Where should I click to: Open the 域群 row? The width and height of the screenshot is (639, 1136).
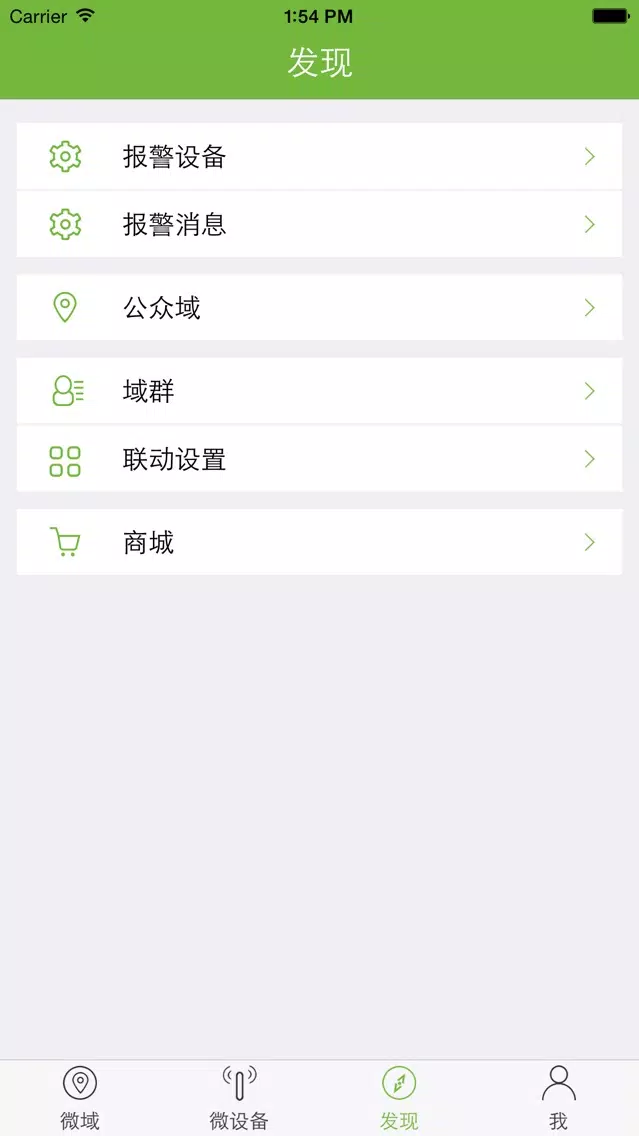tap(319, 391)
